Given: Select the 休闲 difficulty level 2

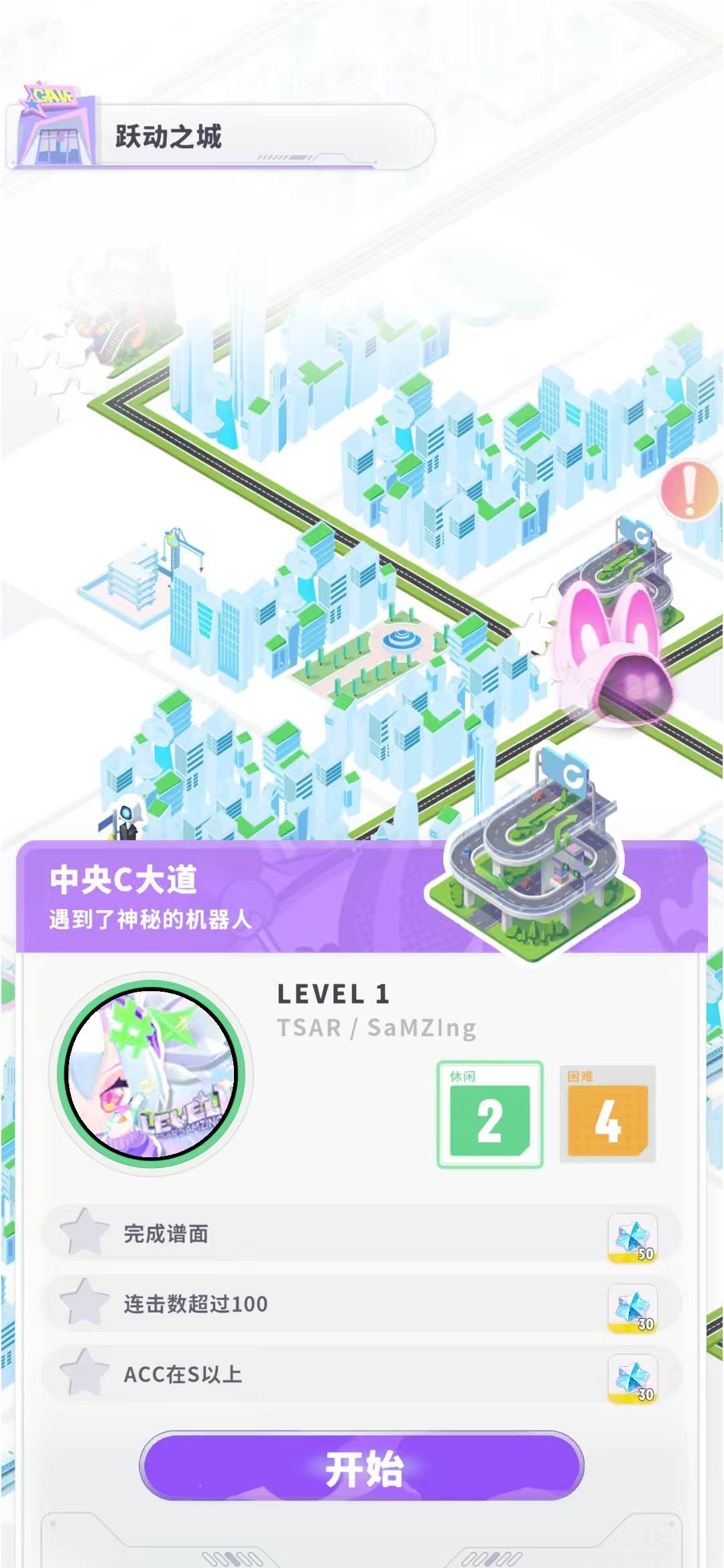Looking at the screenshot, I should (489, 1114).
